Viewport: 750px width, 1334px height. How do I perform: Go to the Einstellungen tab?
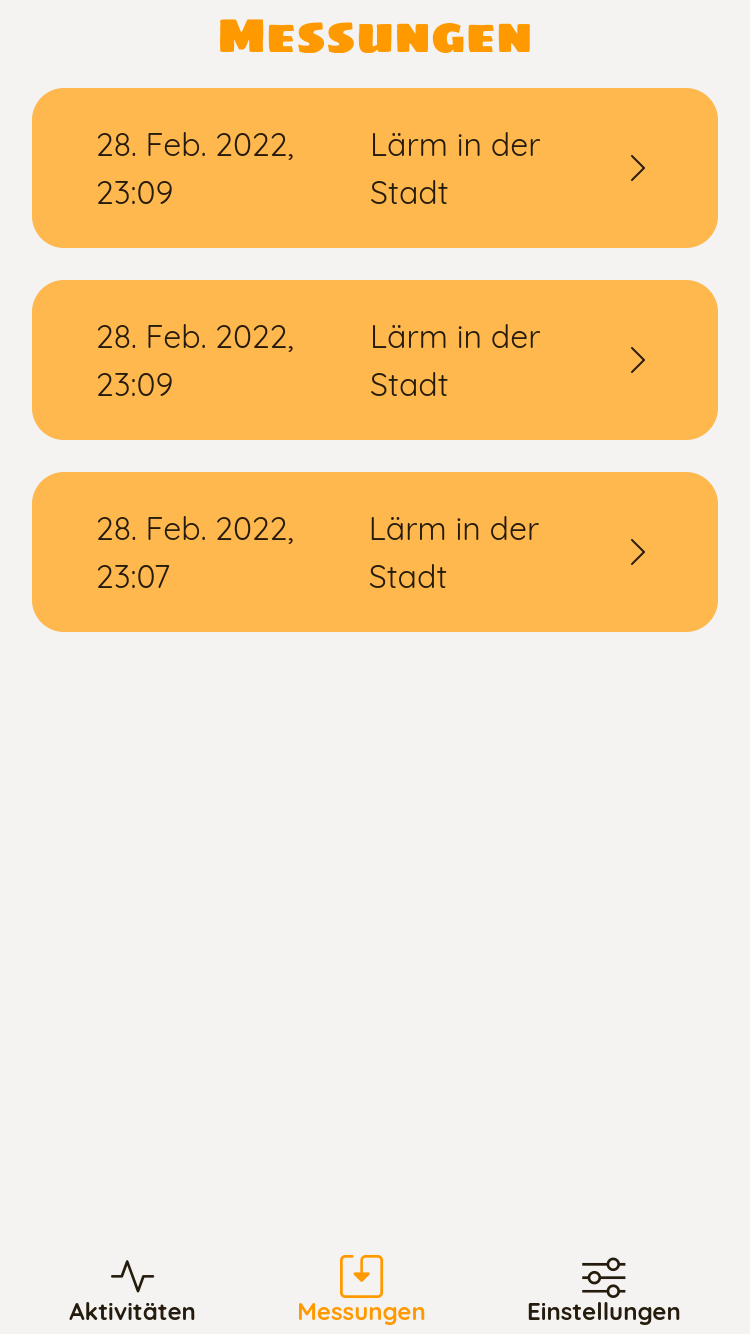click(603, 1290)
